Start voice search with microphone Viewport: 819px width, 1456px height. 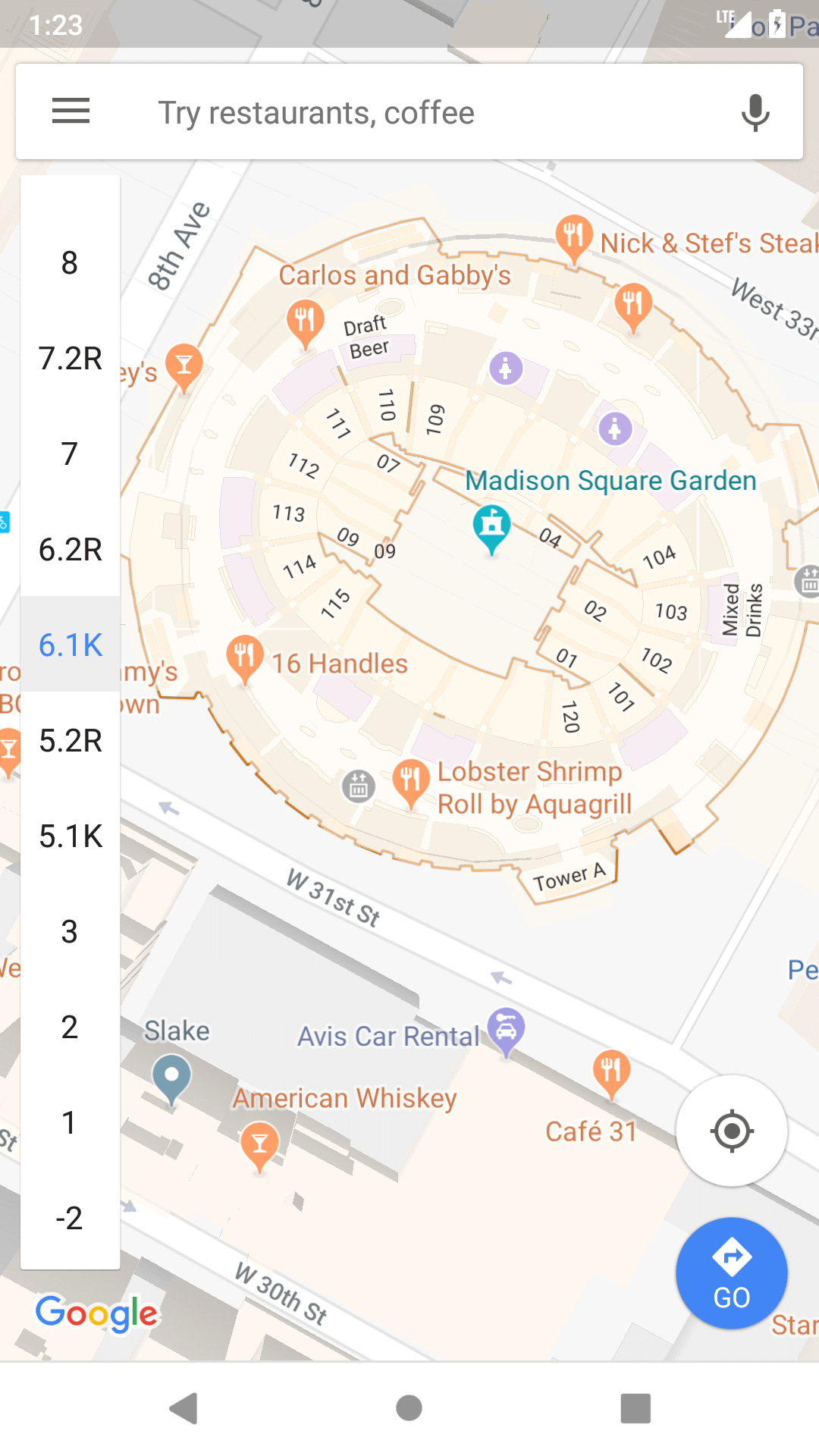(755, 112)
